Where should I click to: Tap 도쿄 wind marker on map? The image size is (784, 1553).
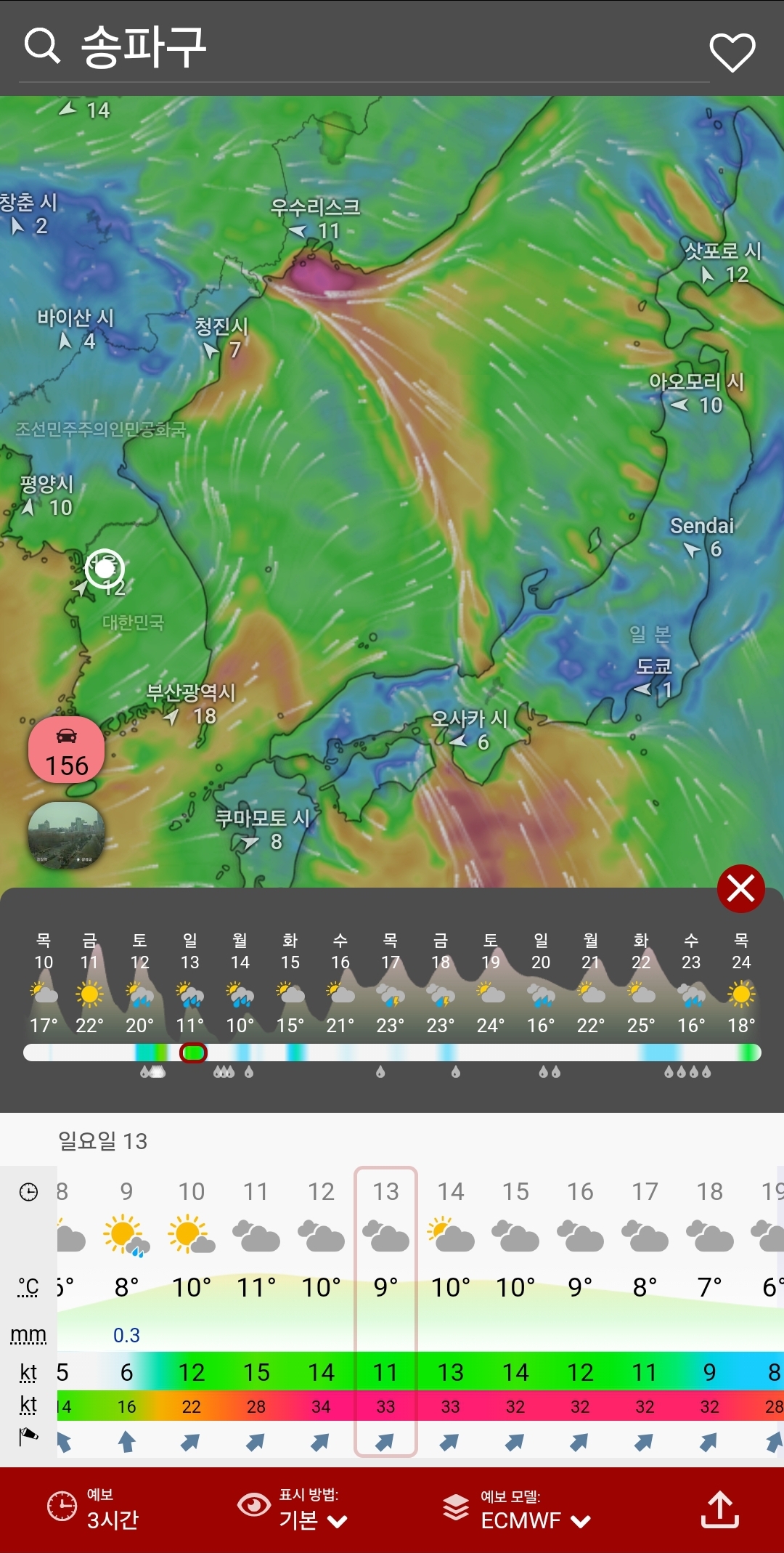pos(653,678)
